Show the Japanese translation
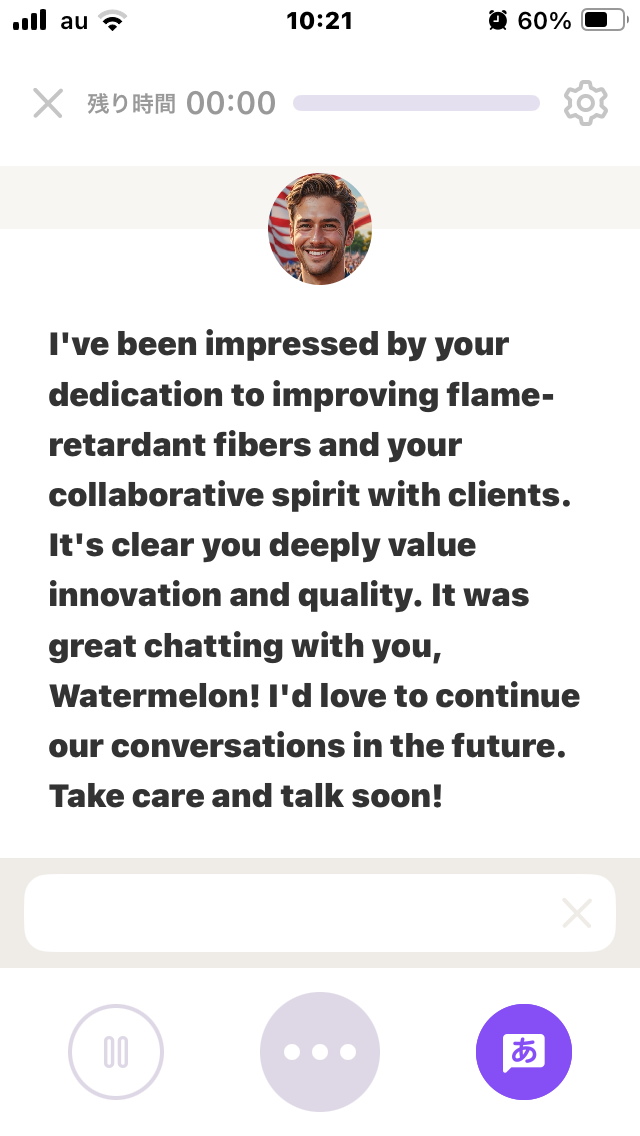 (x=524, y=1051)
